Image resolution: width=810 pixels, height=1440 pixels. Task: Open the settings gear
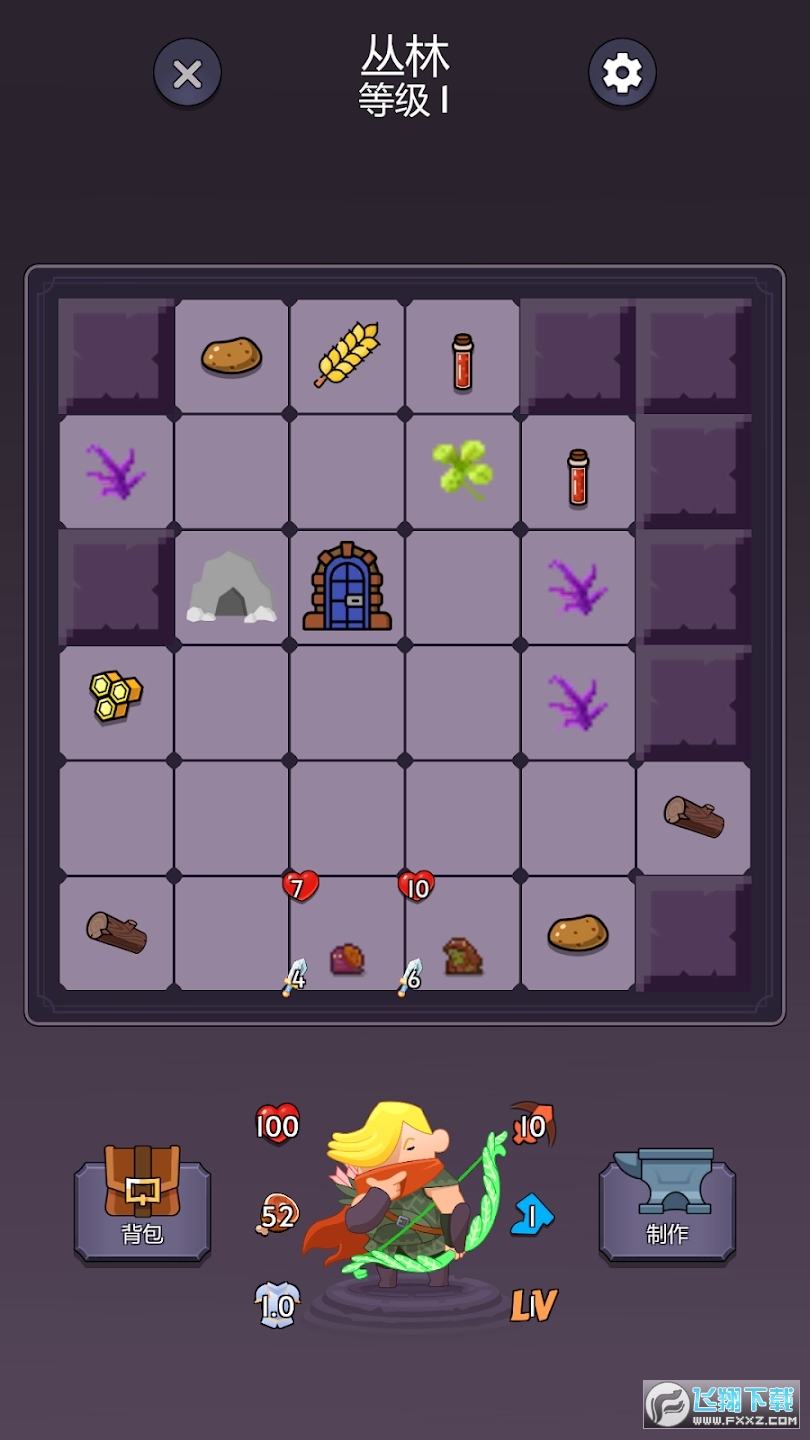(622, 73)
